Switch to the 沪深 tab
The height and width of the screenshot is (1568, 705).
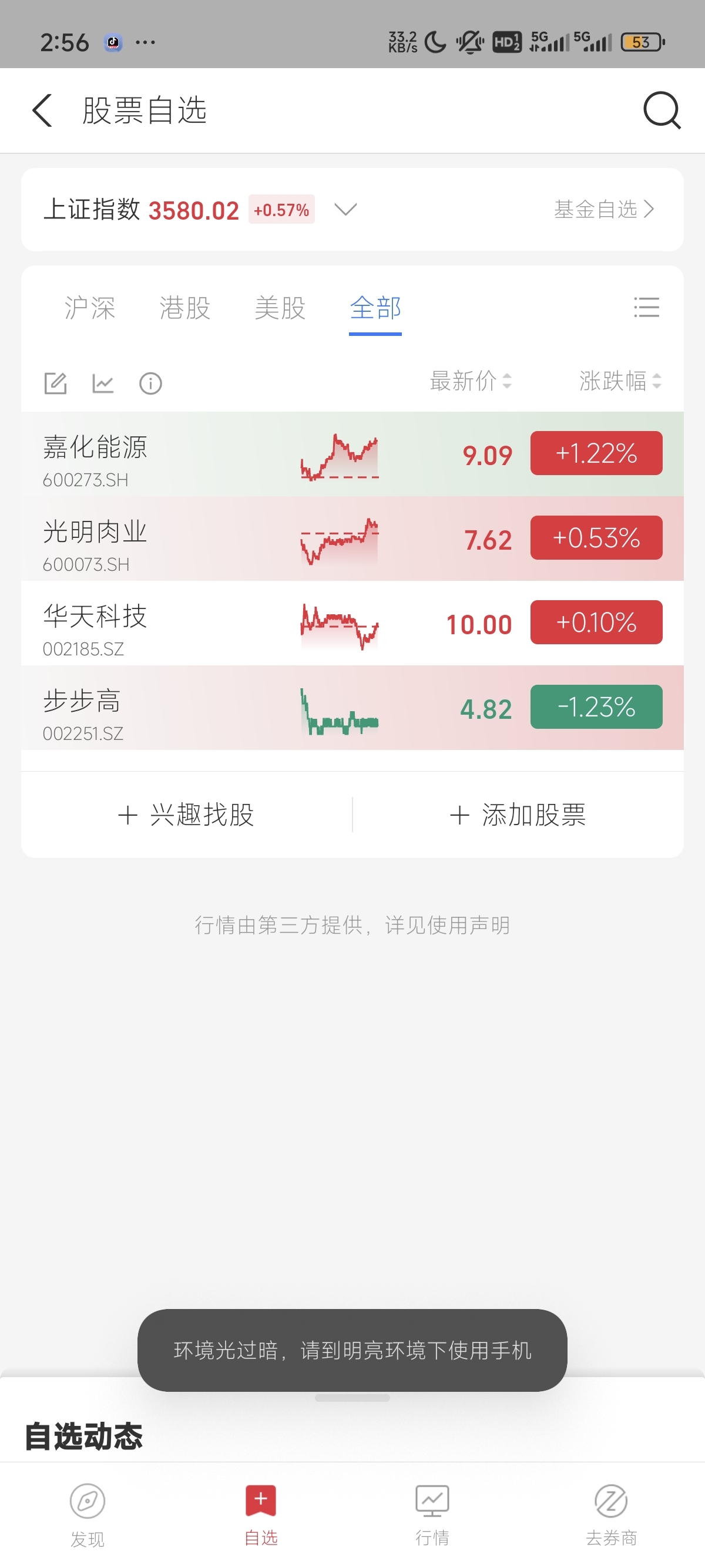coord(90,308)
